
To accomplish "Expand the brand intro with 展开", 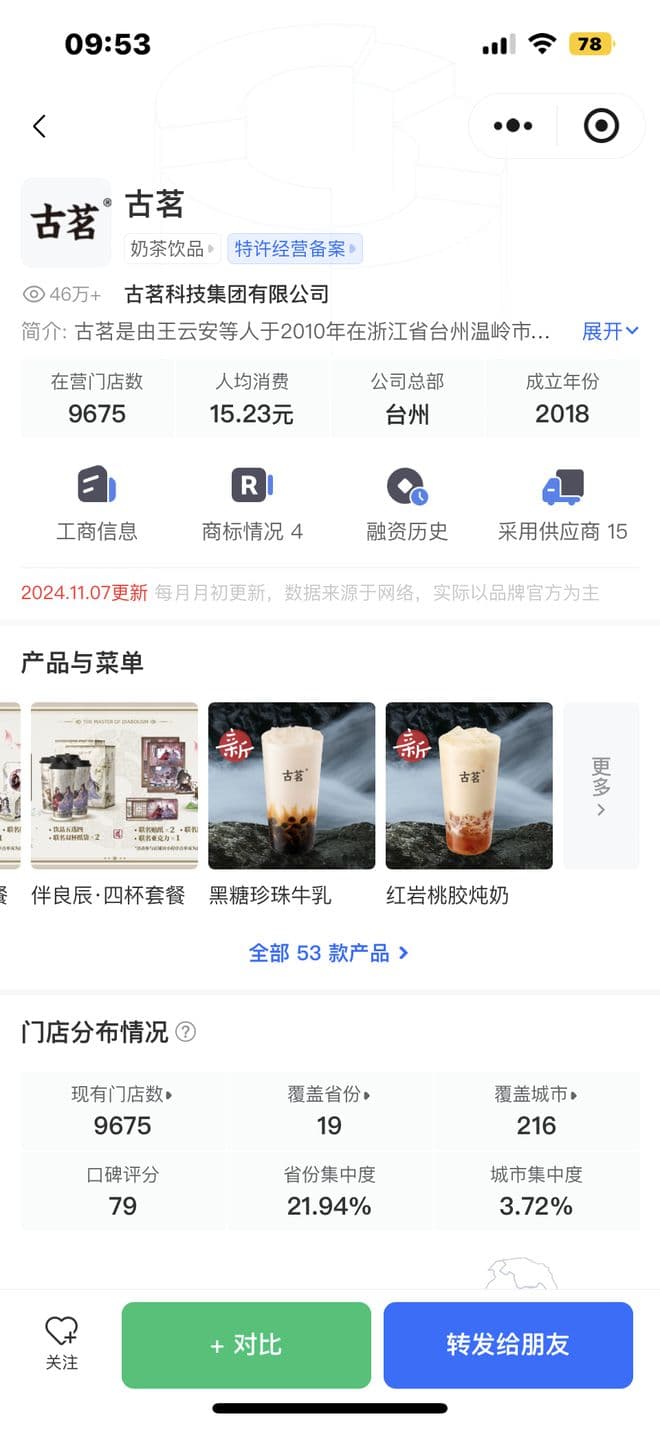I will (x=609, y=331).
